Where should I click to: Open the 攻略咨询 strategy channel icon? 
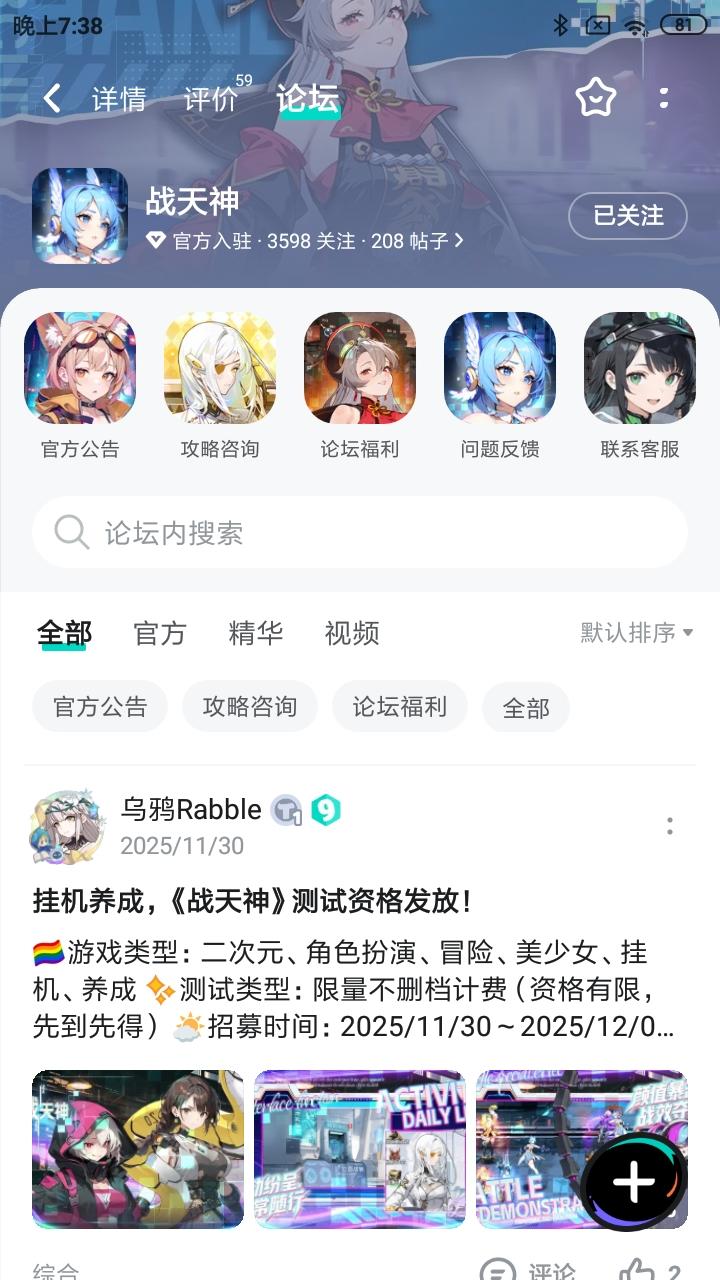coord(219,367)
